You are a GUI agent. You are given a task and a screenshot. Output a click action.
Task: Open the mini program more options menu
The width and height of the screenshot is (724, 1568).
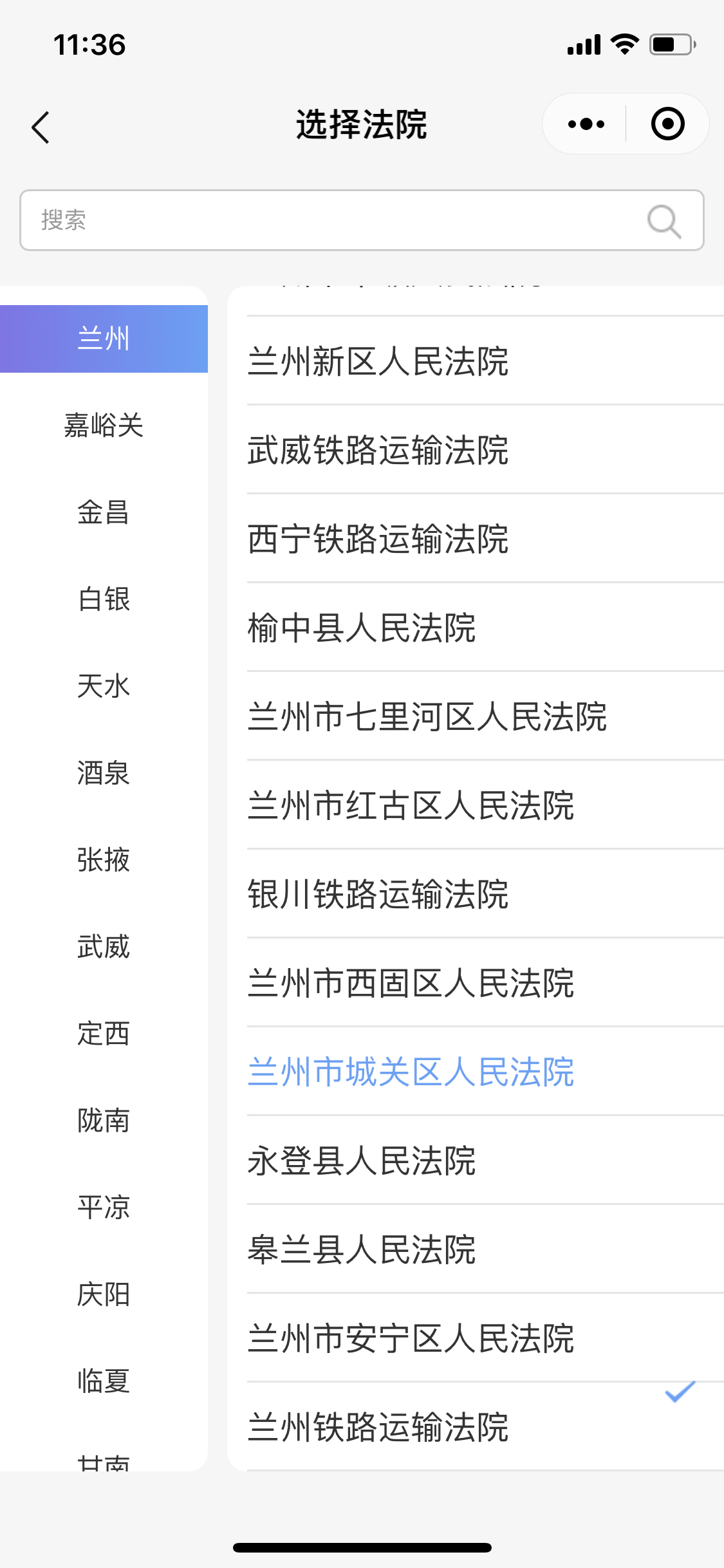coord(586,124)
